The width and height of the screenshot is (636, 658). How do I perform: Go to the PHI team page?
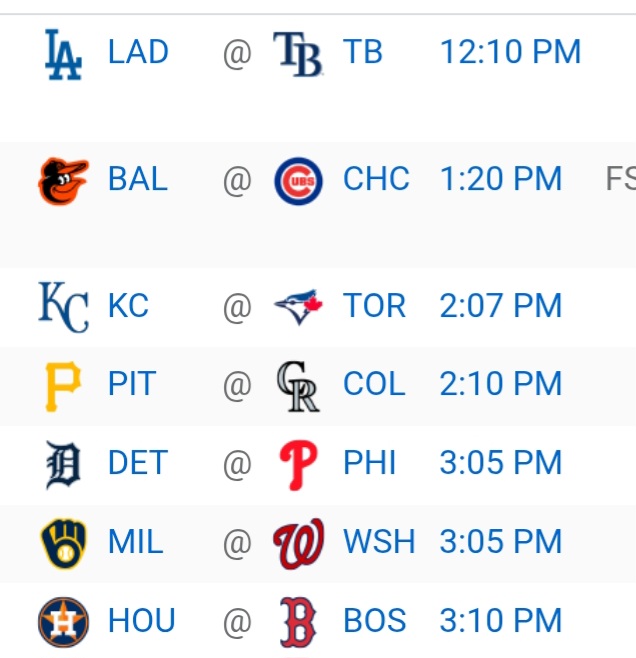pyautogui.click(x=369, y=463)
